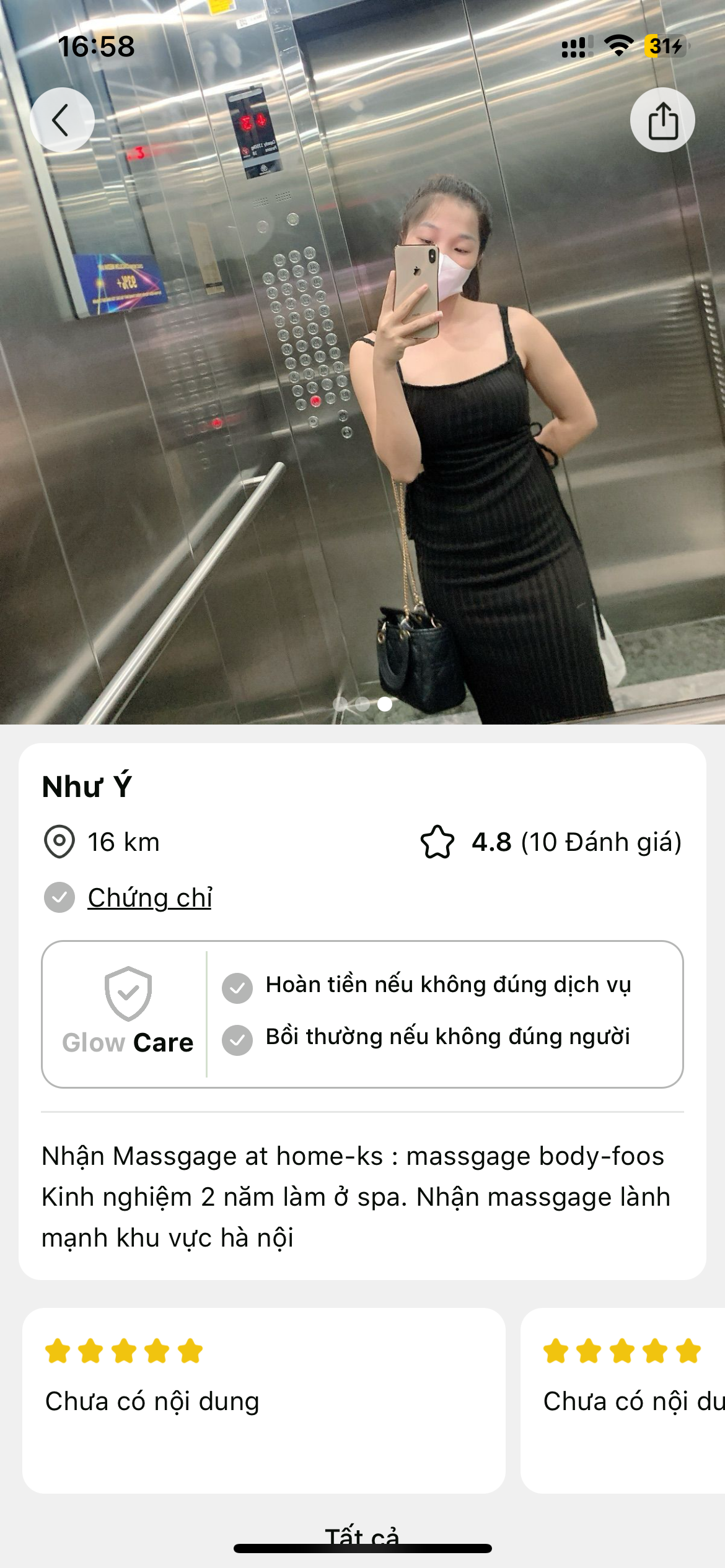The width and height of the screenshot is (725, 1568).
Task: Open the Chứng chỉ link
Action: (x=149, y=898)
